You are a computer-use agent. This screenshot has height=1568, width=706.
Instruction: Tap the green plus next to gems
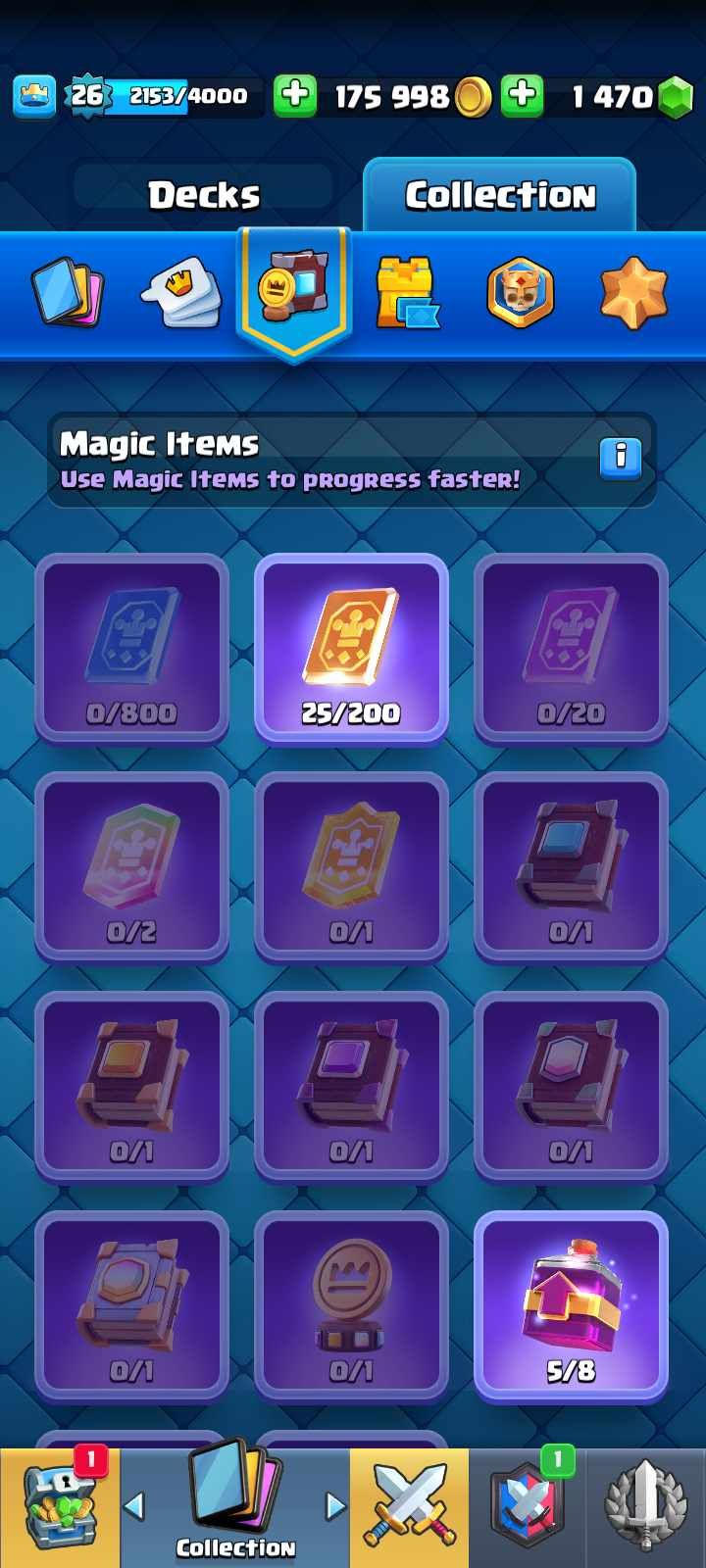(x=523, y=95)
